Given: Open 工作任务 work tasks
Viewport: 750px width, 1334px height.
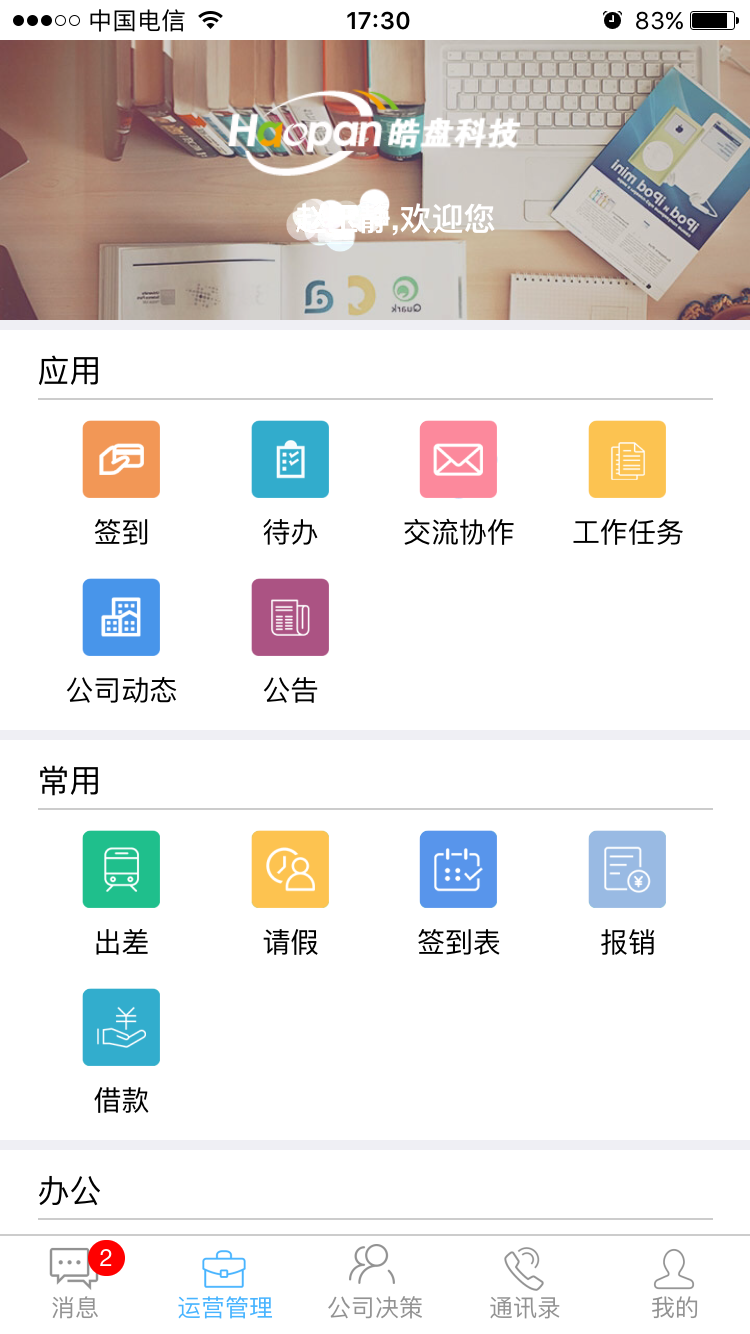Looking at the screenshot, I should click(x=627, y=460).
